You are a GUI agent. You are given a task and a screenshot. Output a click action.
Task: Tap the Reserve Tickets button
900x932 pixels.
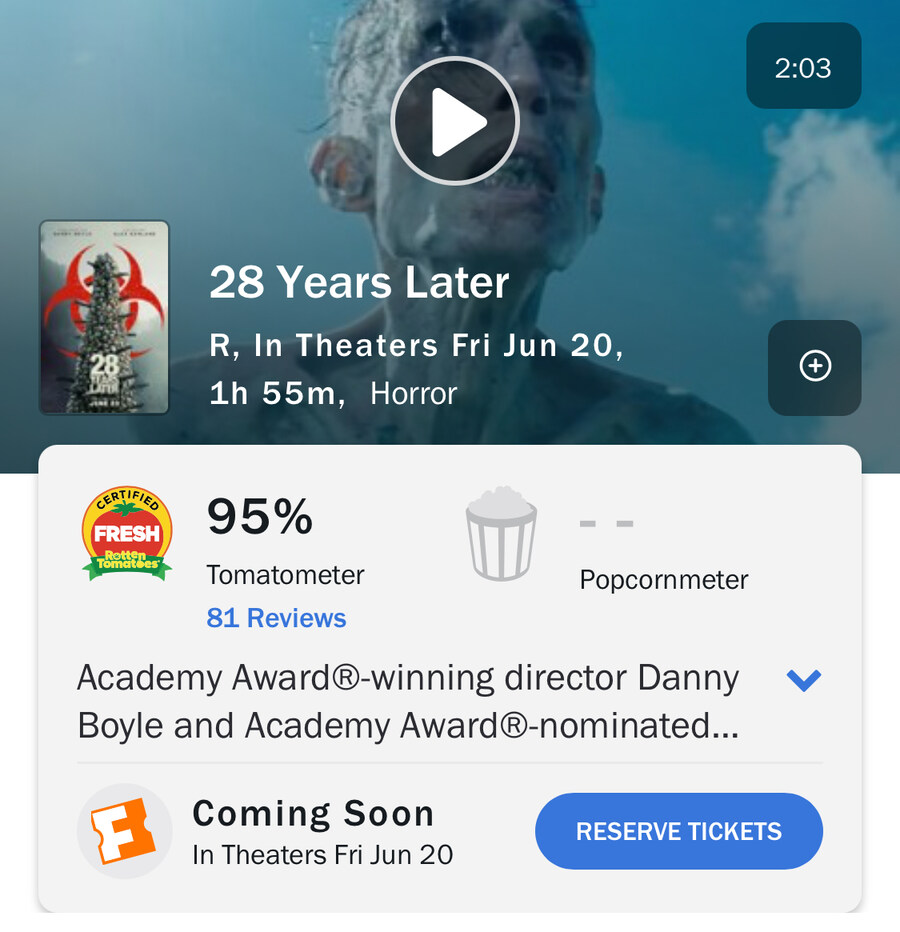679,831
